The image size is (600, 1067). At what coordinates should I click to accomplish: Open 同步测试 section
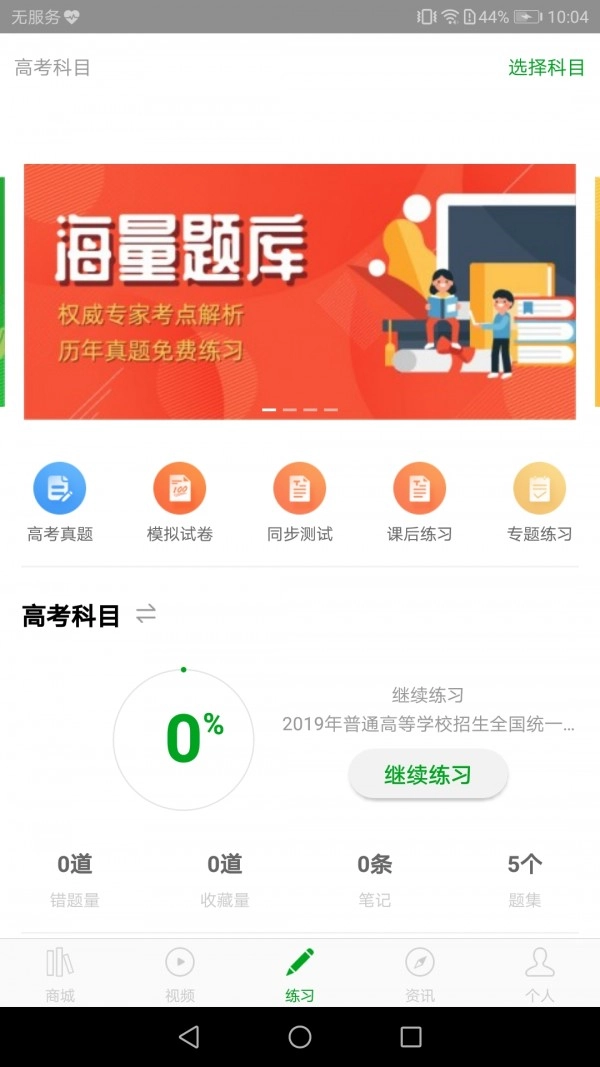click(x=300, y=503)
